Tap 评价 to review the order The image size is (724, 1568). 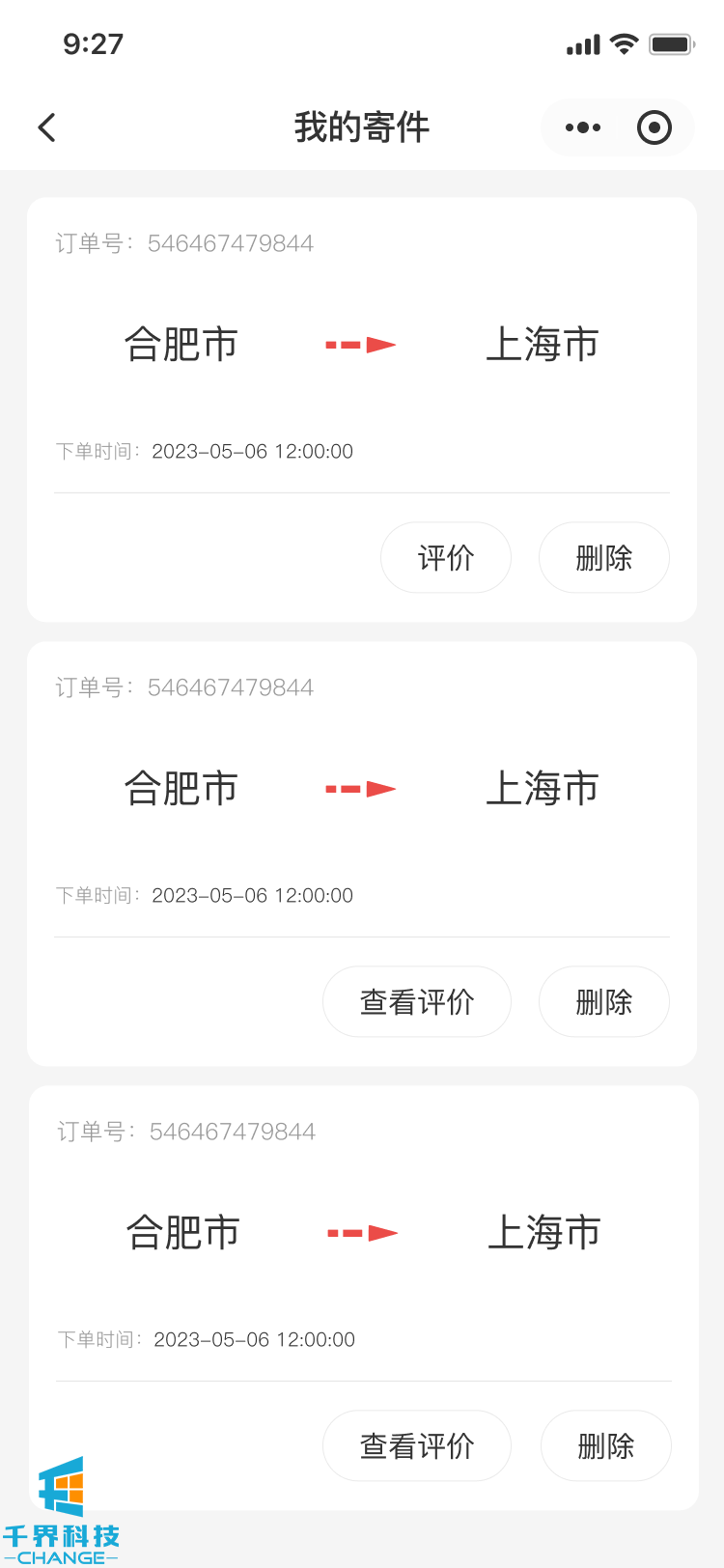tap(445, 558)
